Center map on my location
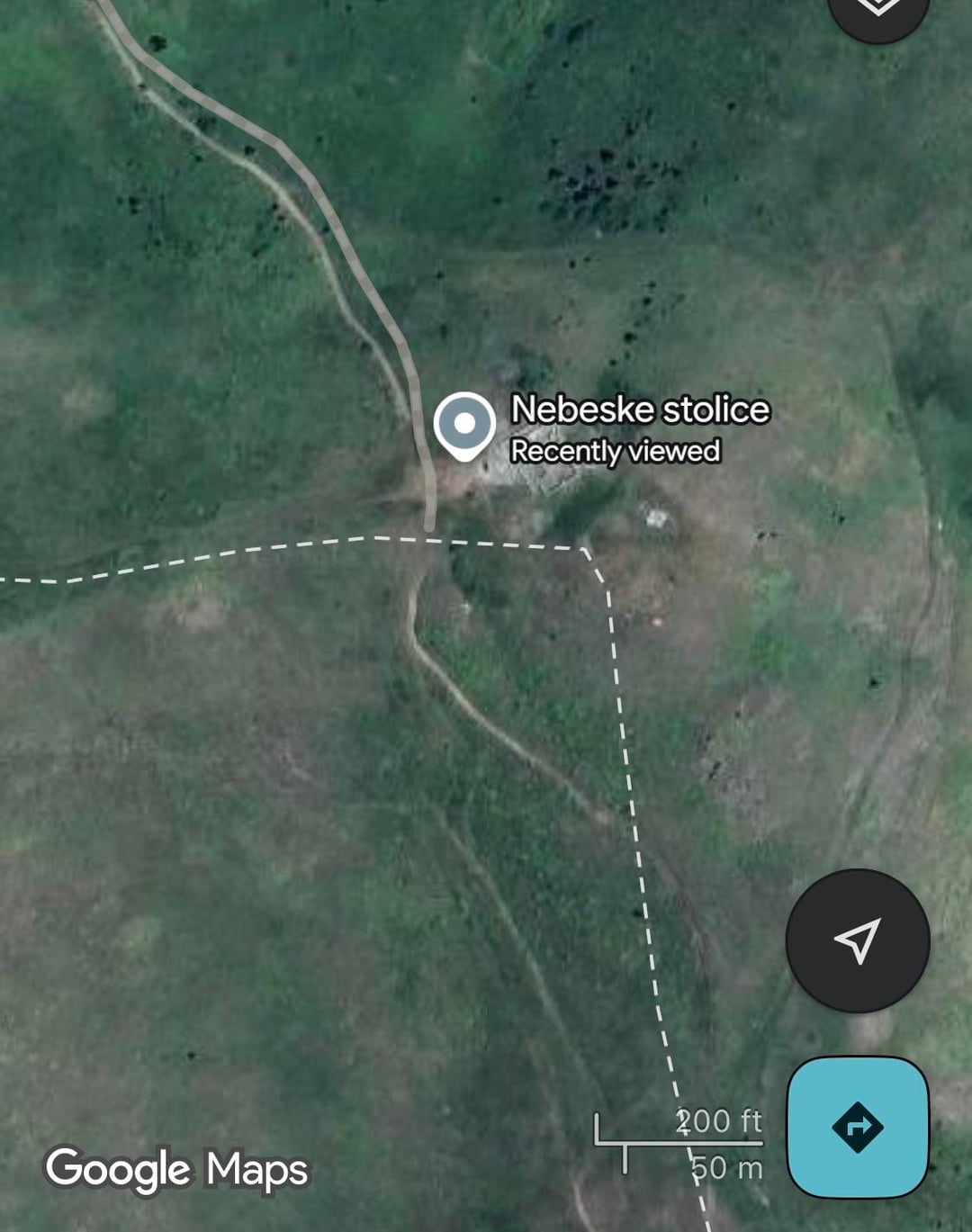 coord(857,940)
